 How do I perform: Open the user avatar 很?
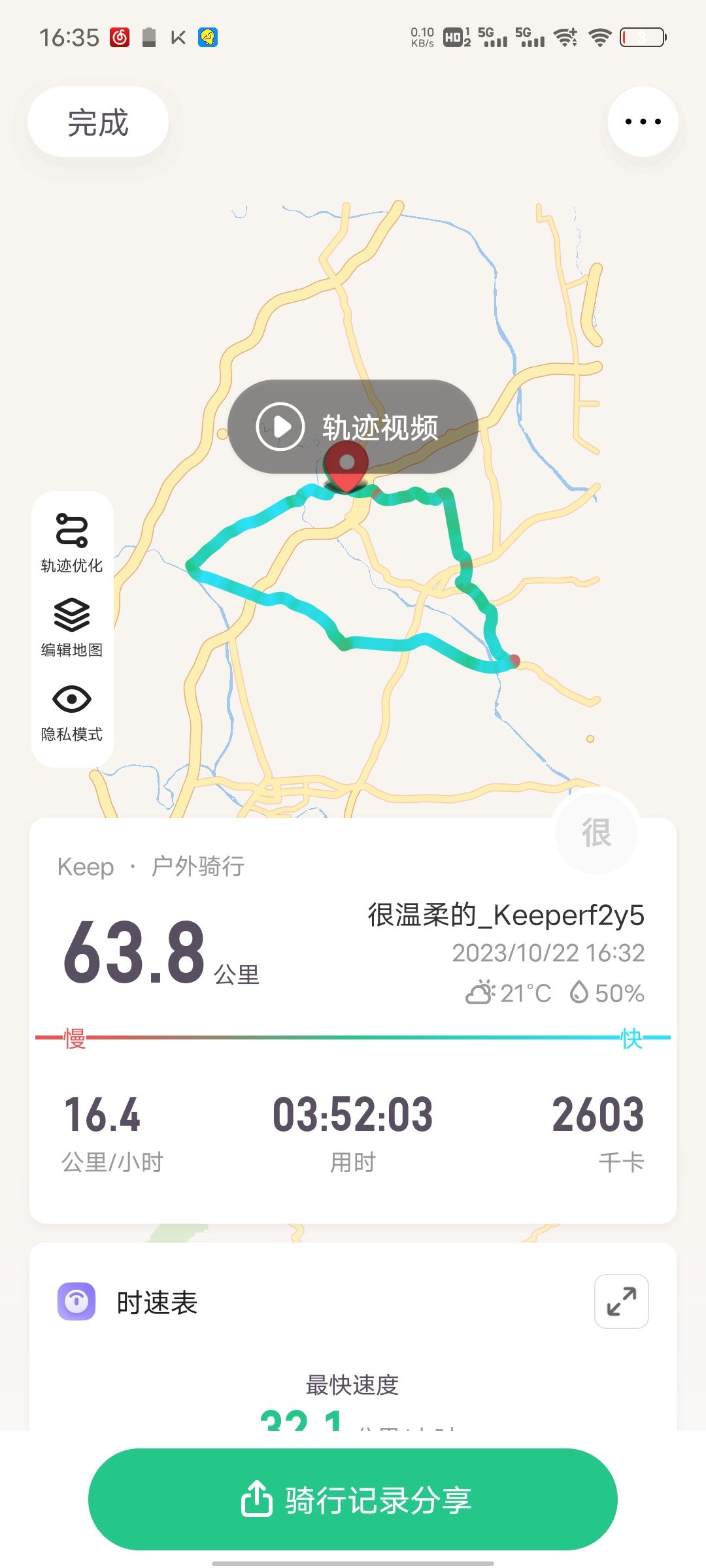click(596, 832)
